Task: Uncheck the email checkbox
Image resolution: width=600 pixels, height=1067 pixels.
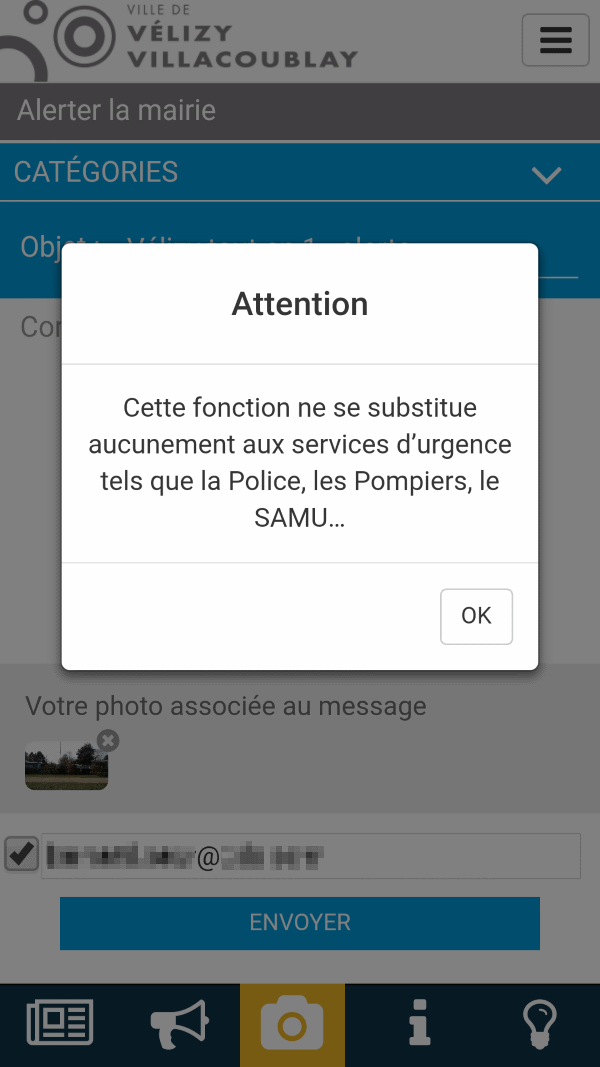Action: 21,854
